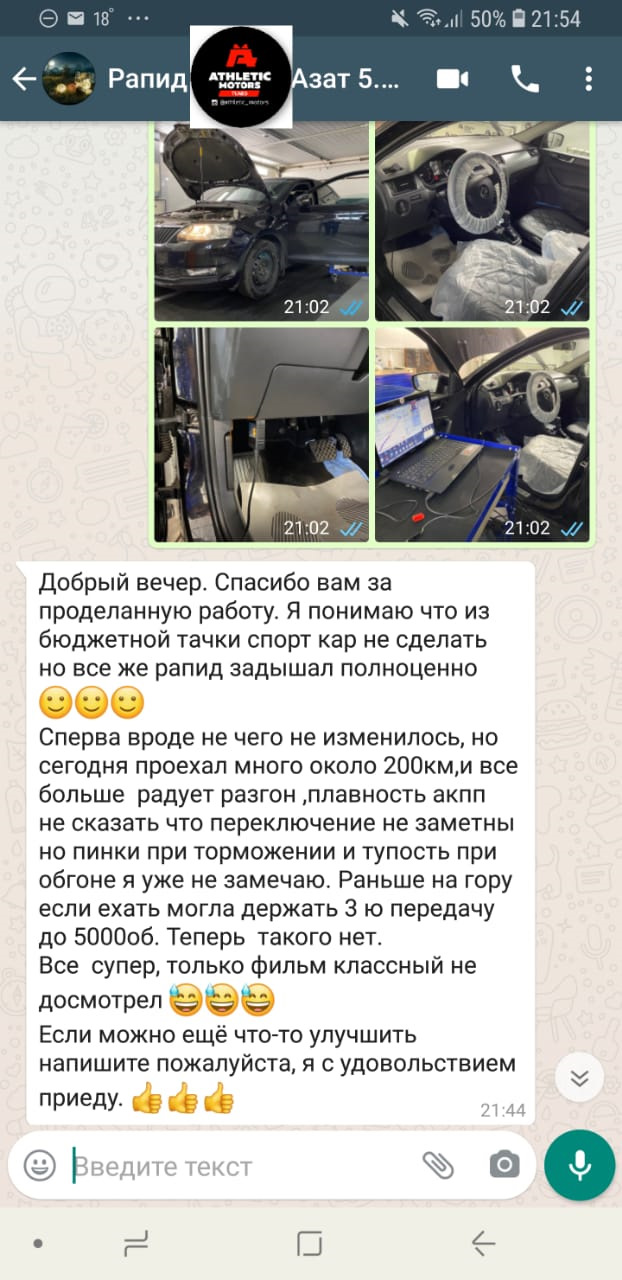Viewport: 622px width, 1280px height.
Task: Open the camera to take a photo
Action: coord(504,1165)
